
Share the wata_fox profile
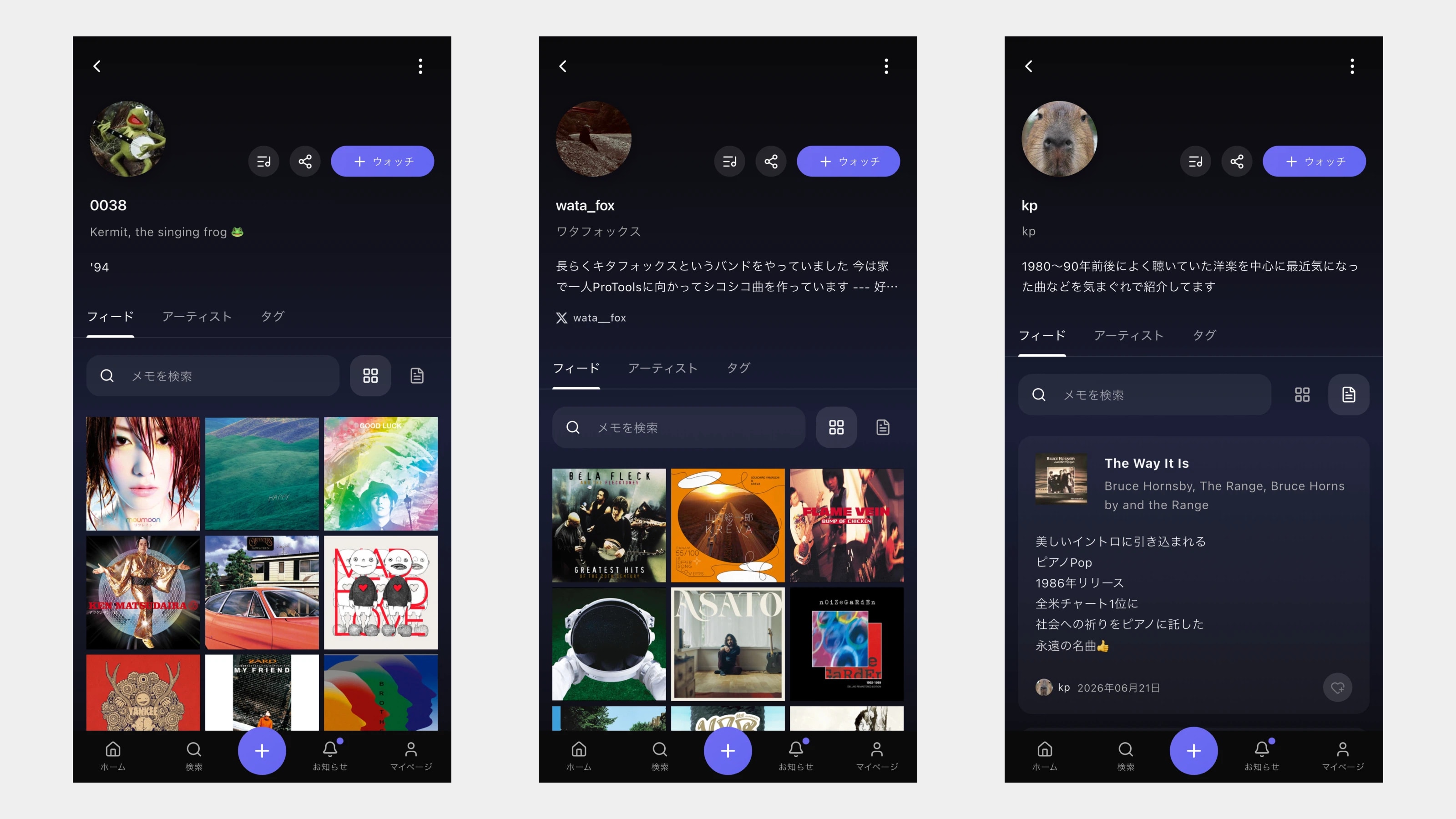771,162
